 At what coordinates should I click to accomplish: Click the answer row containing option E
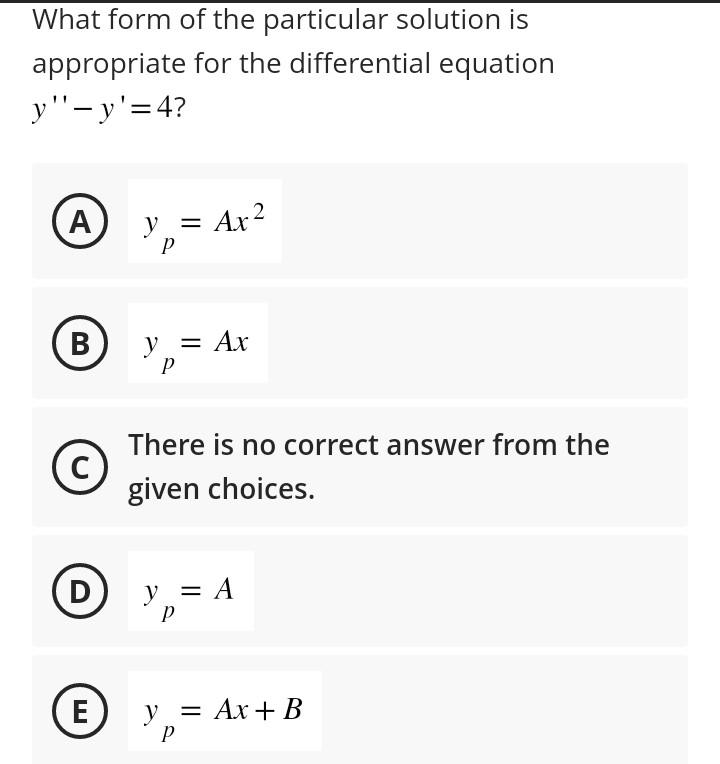360,711
